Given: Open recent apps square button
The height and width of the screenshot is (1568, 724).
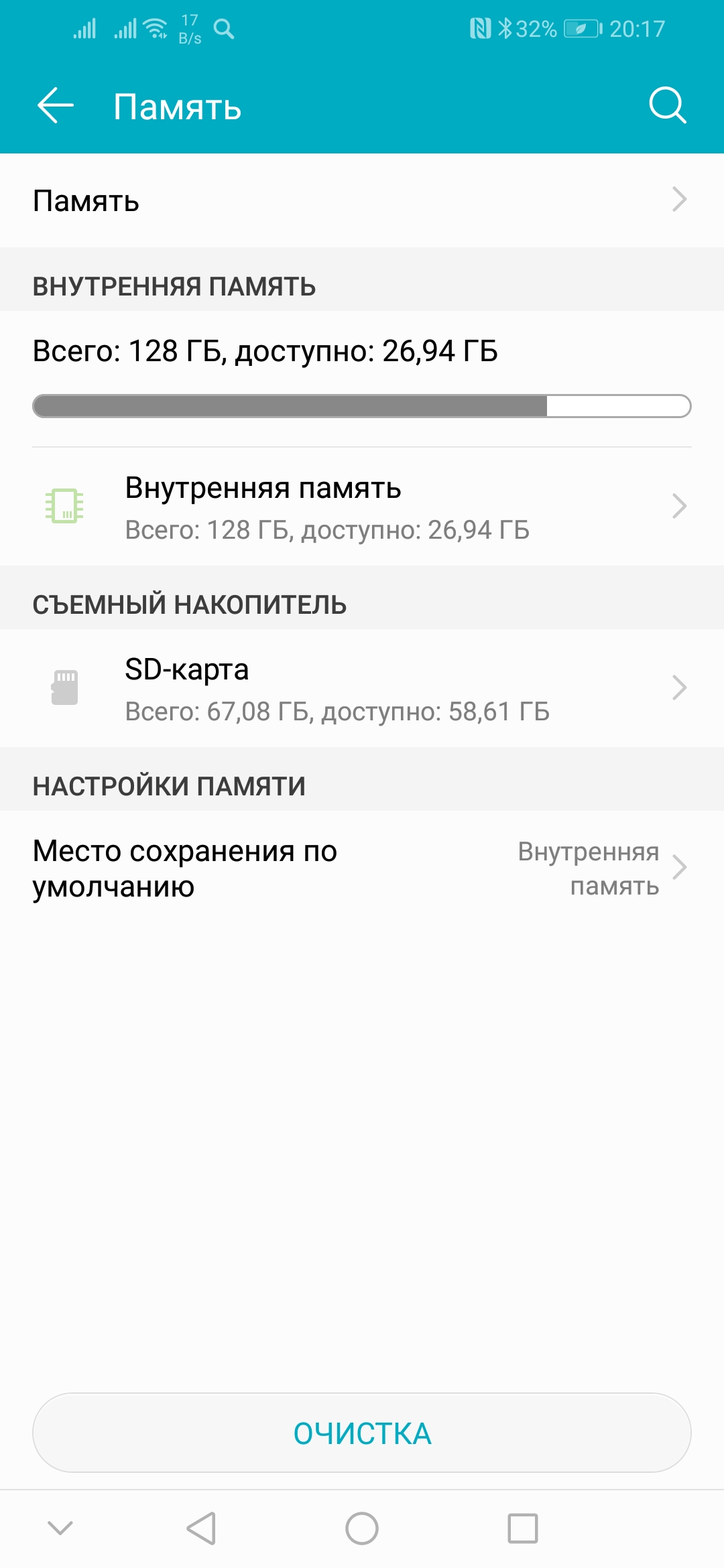Looking at the screenshot, I should 522,1528.
